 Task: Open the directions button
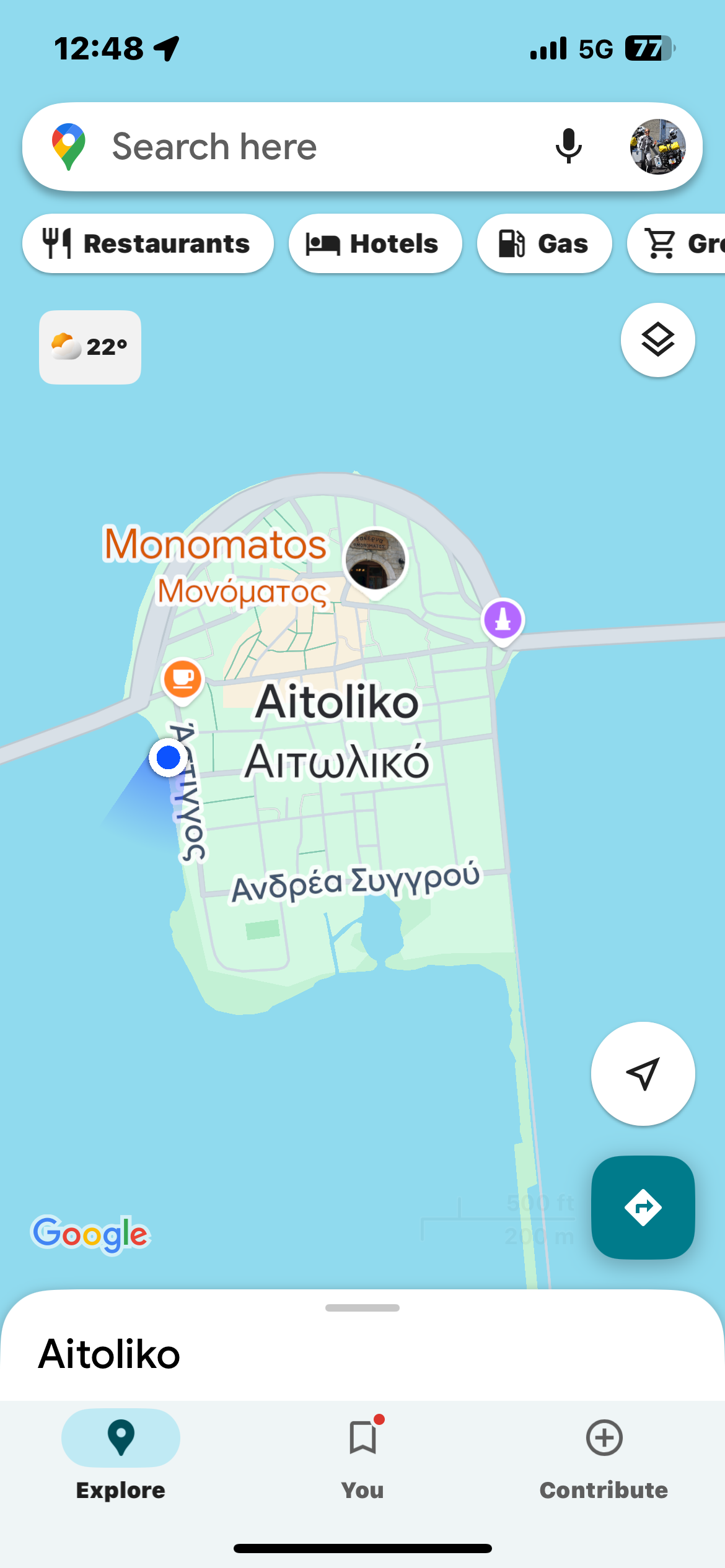643,1207
